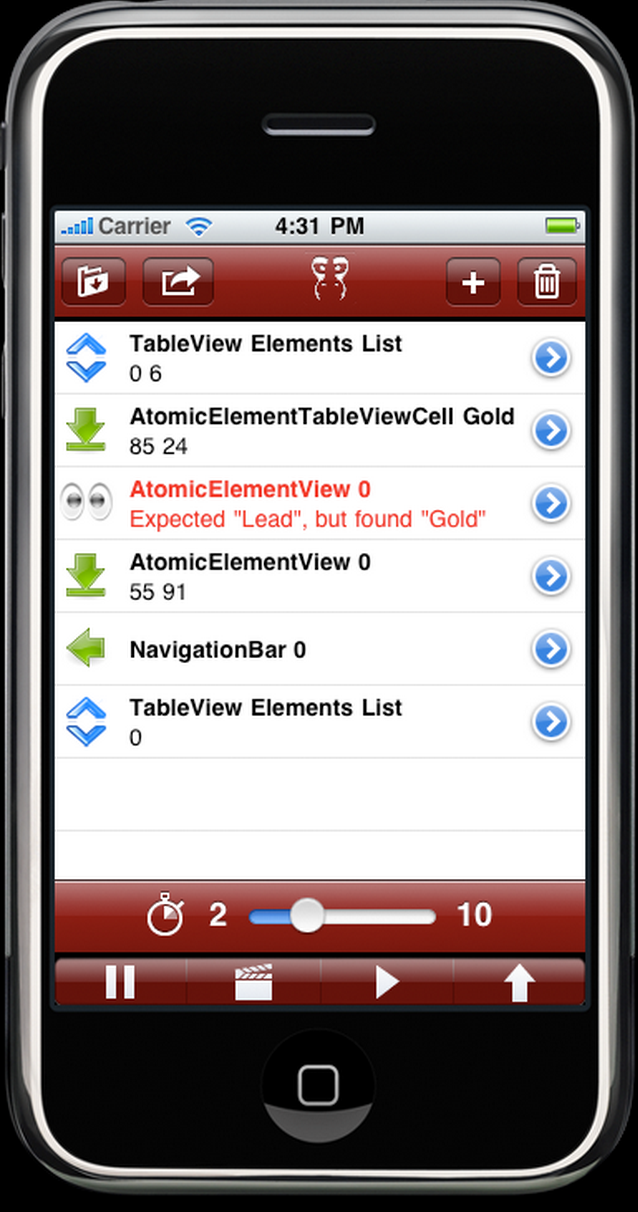Tap the share/export arrow icon
The height and width of the screenshot is (1212, 638).
click(178, 282)
